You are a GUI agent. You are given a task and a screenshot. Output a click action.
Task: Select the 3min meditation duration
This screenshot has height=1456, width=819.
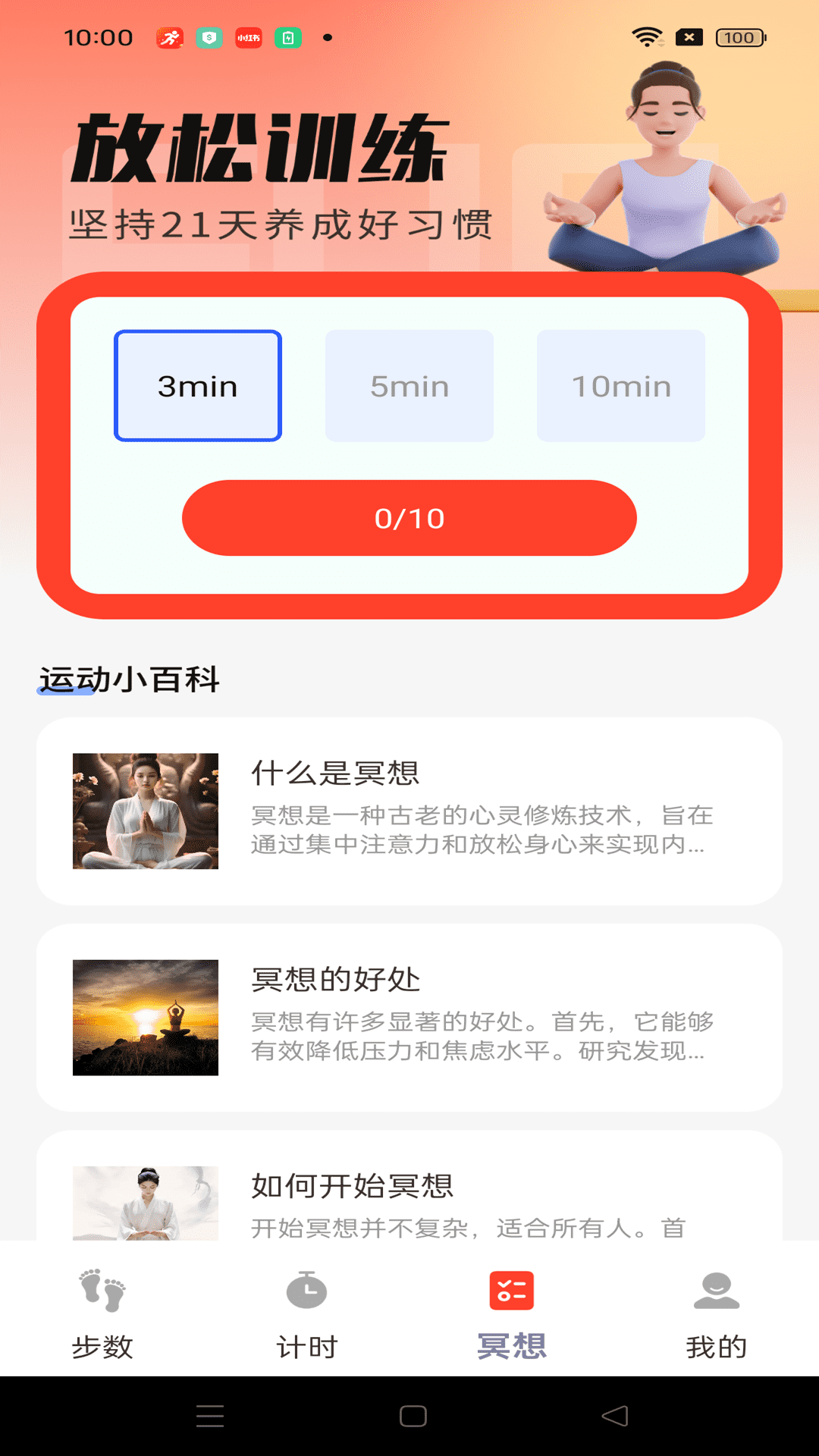(x=198, y=385)
